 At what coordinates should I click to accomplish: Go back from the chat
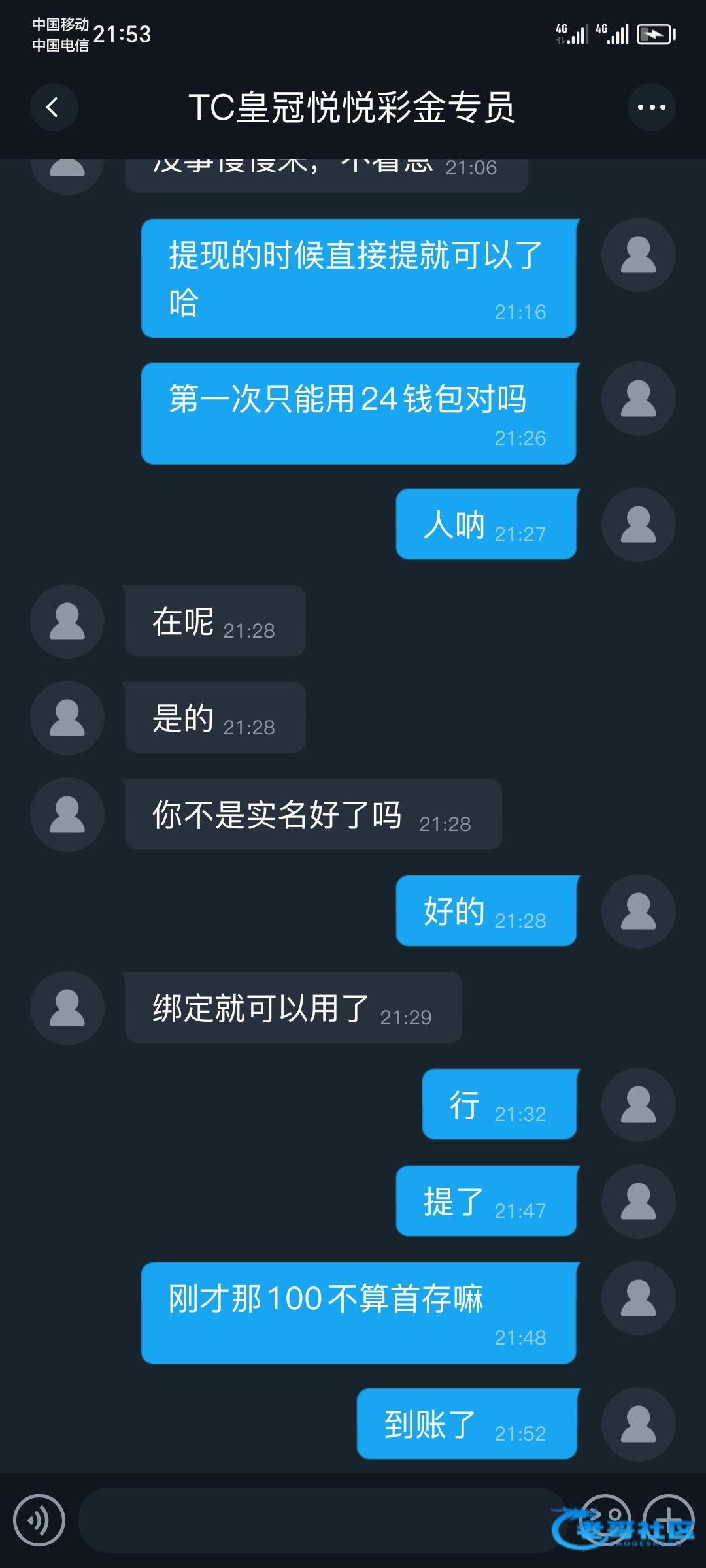coord(54,107)
